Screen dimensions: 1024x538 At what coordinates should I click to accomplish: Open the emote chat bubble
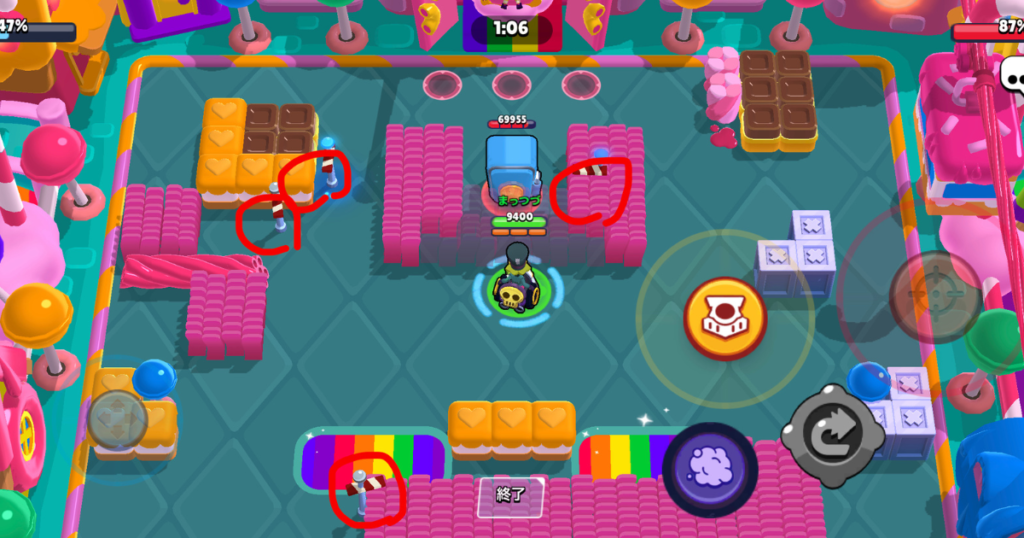click(x=1011, y=76)
